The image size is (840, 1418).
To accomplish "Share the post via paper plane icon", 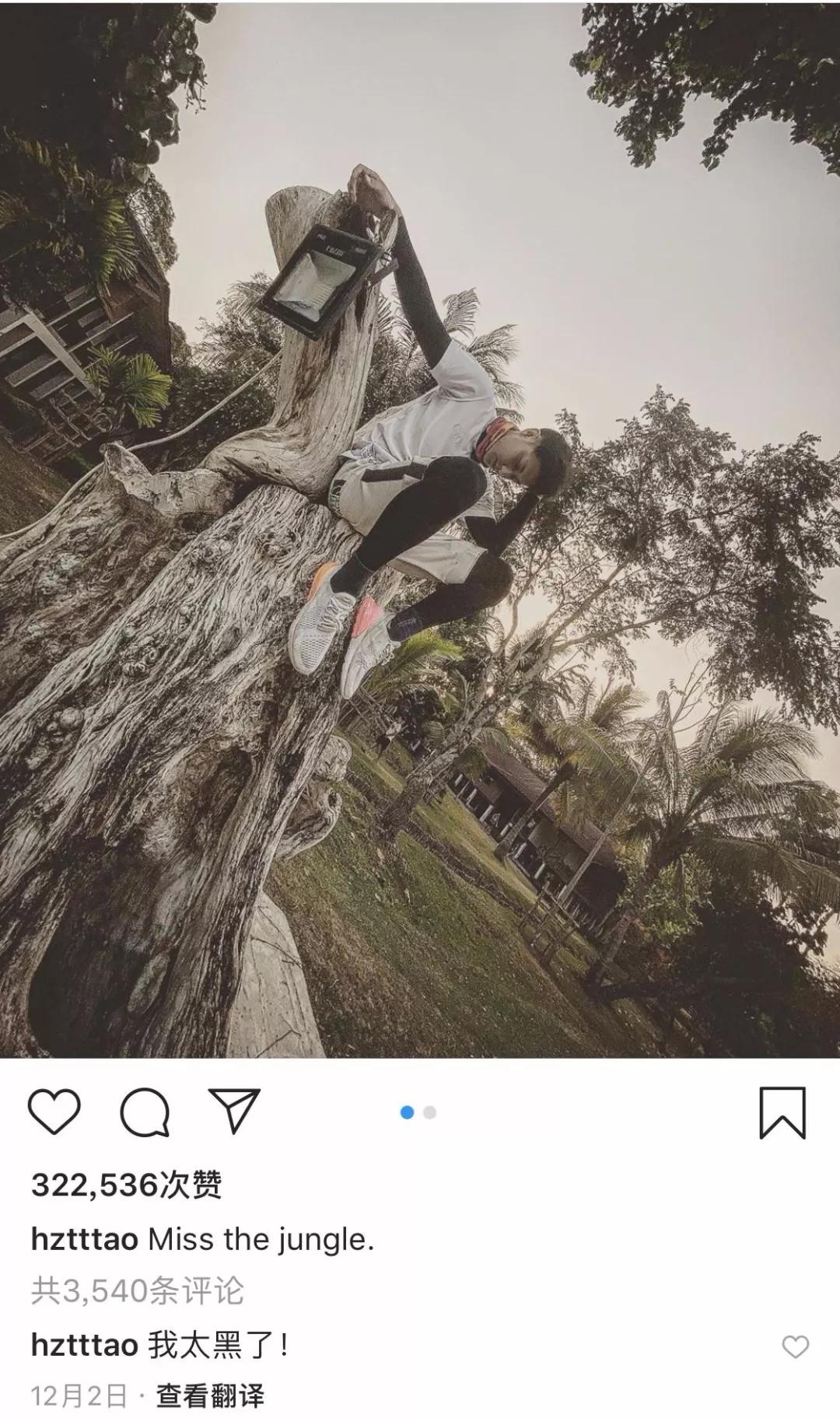I will 234,1110.
